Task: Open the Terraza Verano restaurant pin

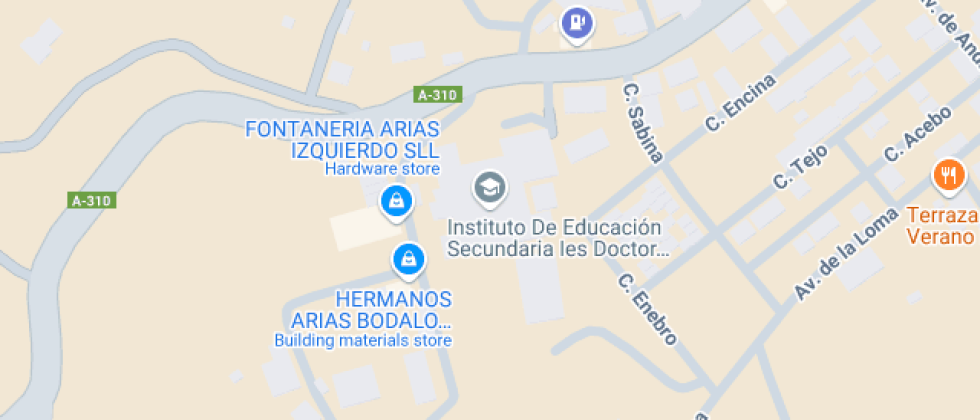Action: (947, 177)
